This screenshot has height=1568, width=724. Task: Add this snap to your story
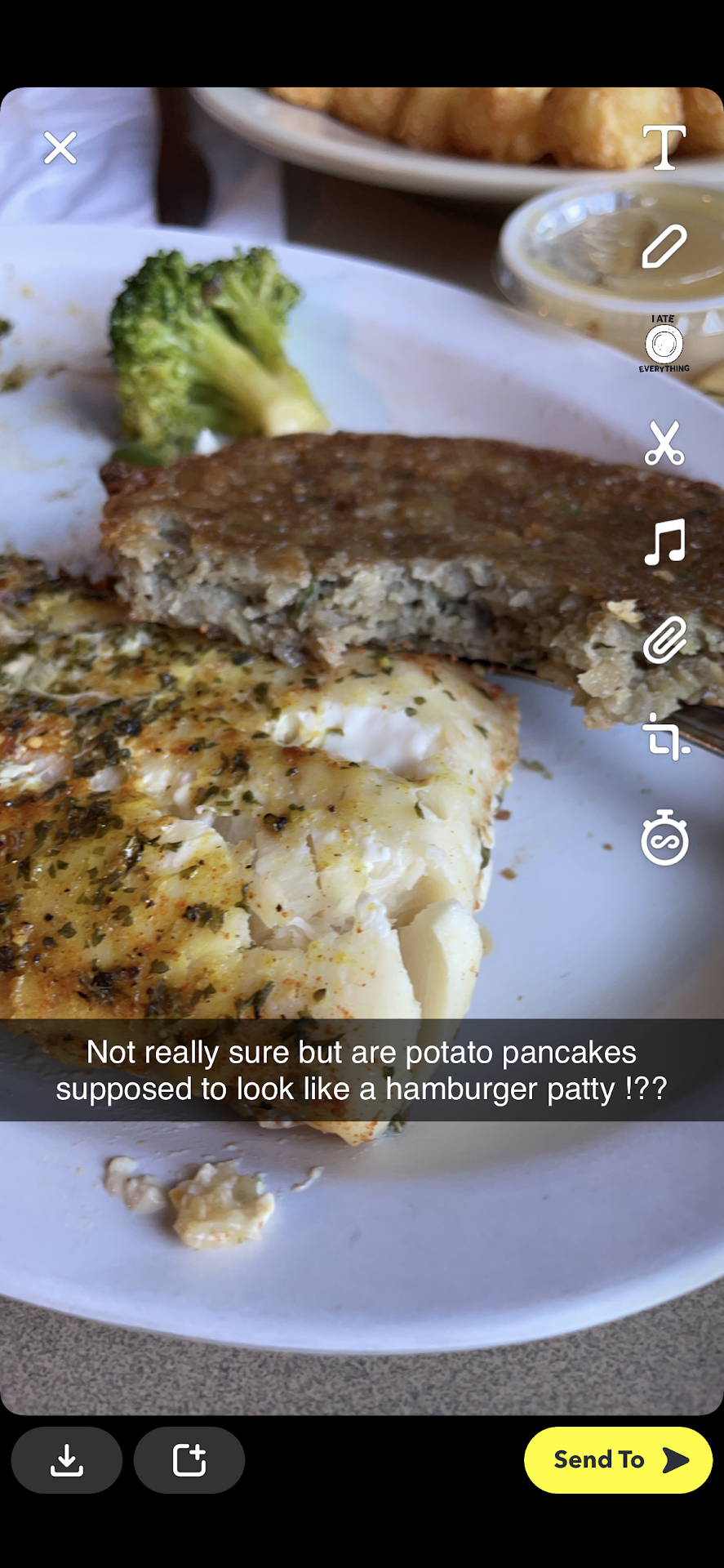[x=189, y=1459]
